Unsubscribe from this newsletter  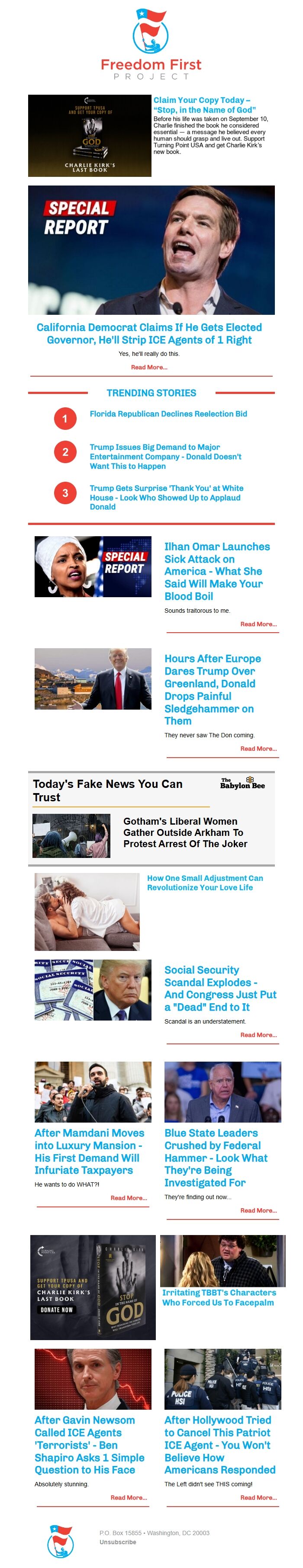tap(118, 1541)
